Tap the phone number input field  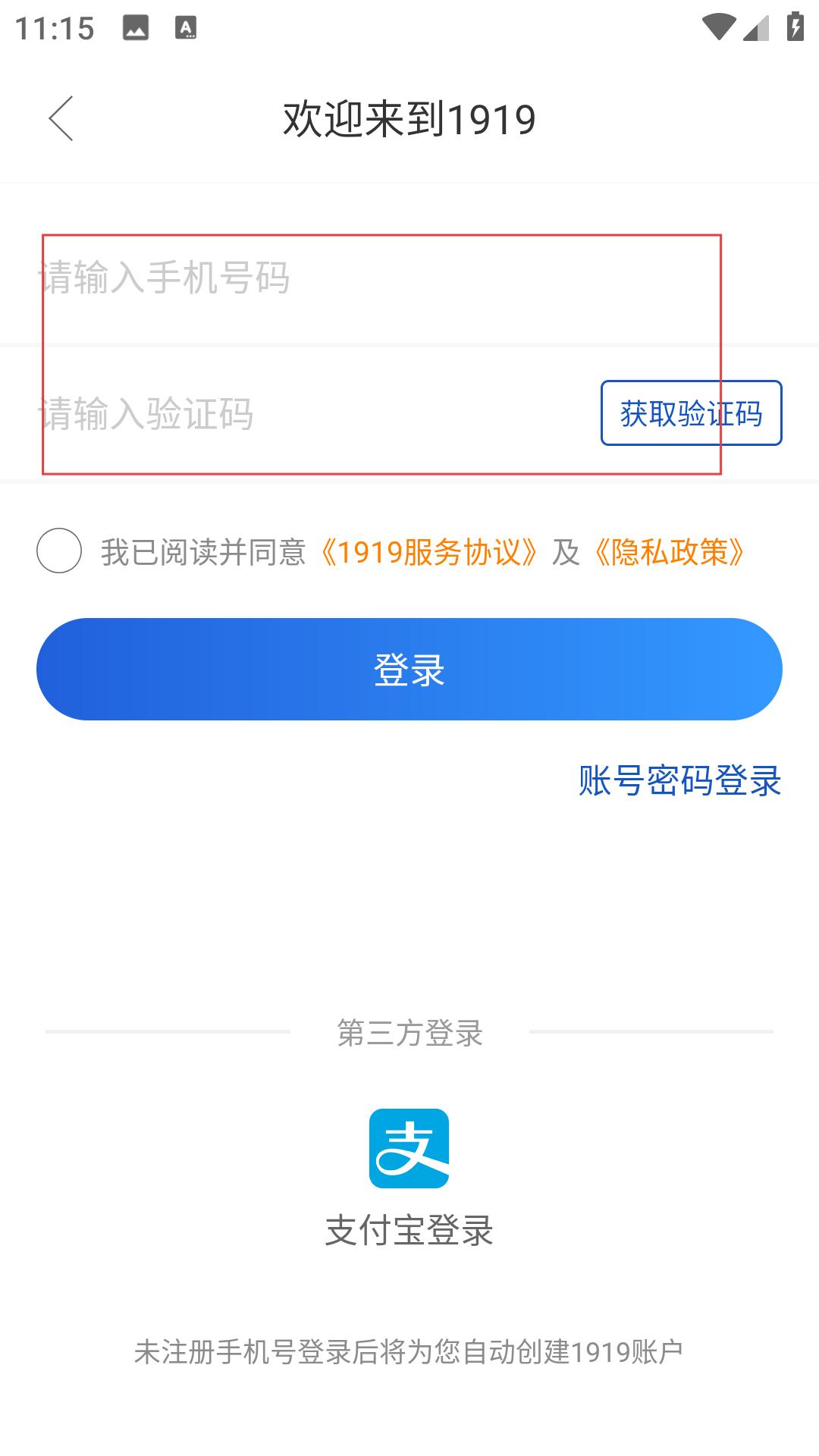pos(409,277)
